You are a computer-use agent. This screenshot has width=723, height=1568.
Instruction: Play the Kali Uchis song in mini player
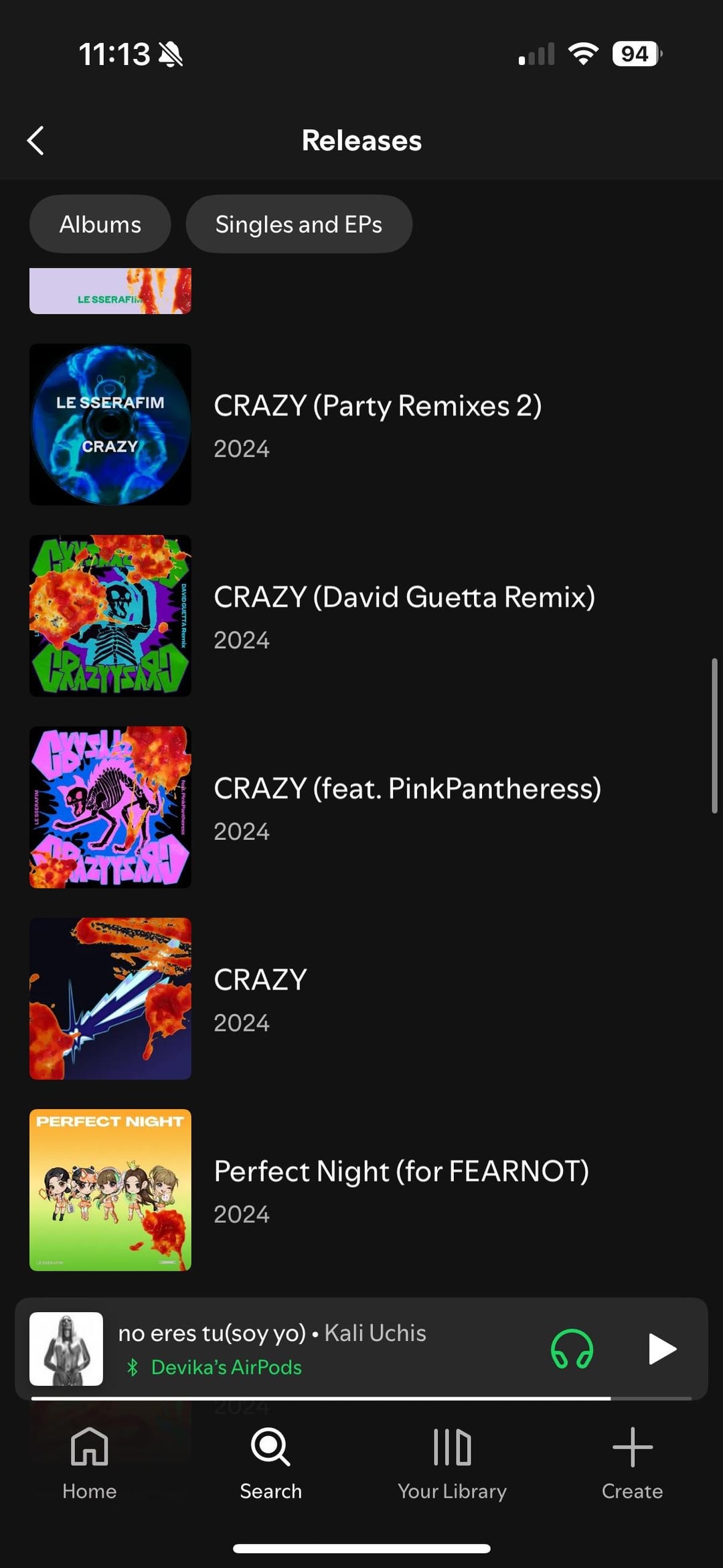pos(661,1348)
